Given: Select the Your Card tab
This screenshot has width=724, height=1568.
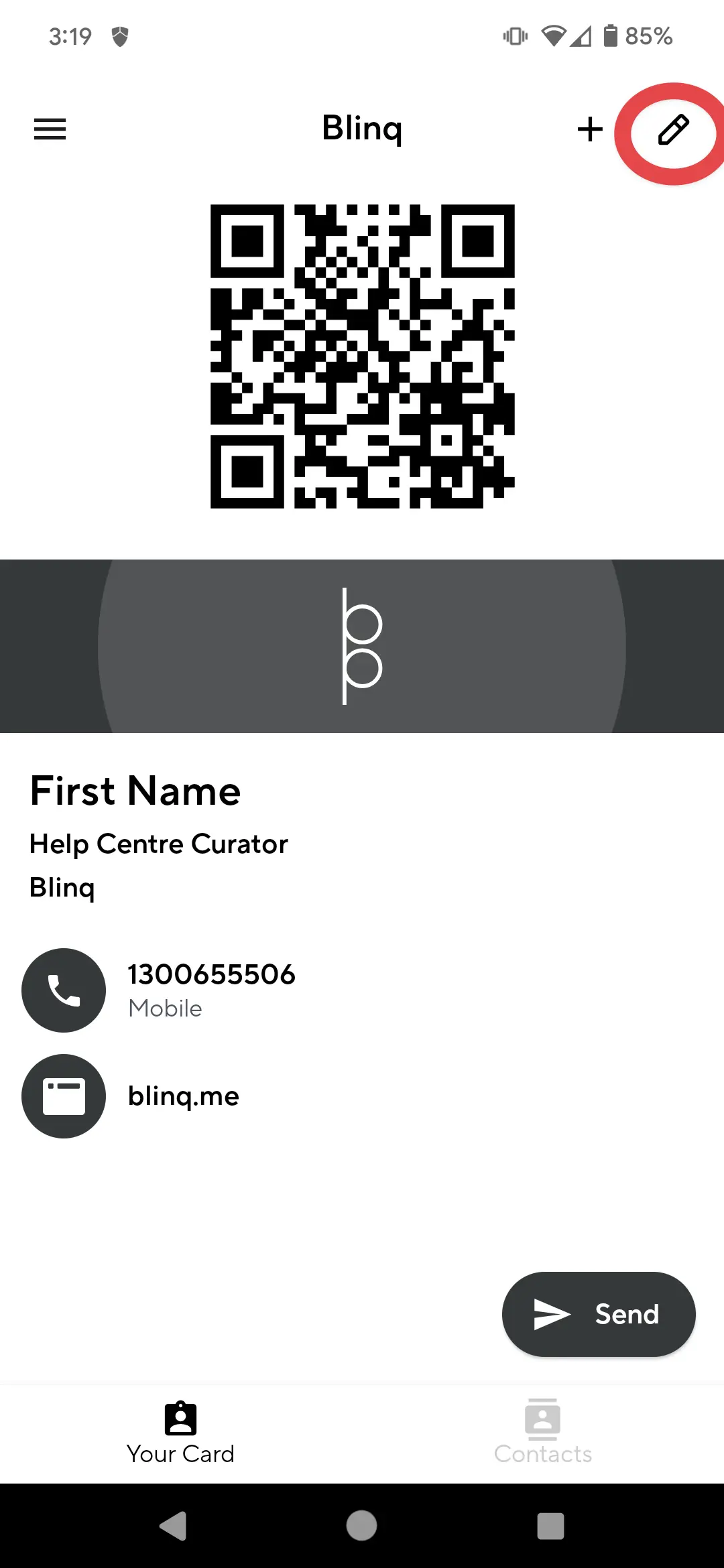Looking at the screenshot, I should (x=180, y=1431).
